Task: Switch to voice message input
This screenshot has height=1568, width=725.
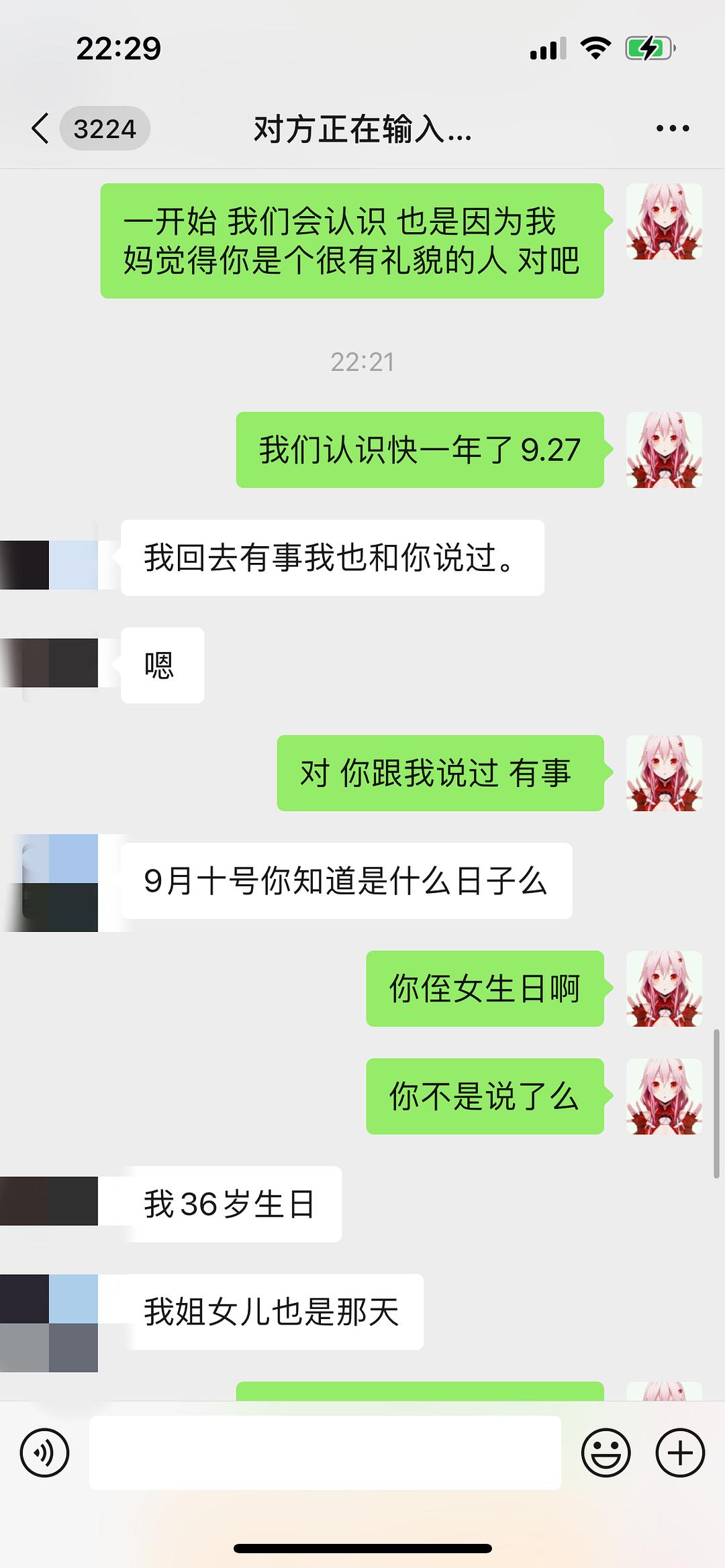Action: pyautogui.click(x=45, y=1453)
